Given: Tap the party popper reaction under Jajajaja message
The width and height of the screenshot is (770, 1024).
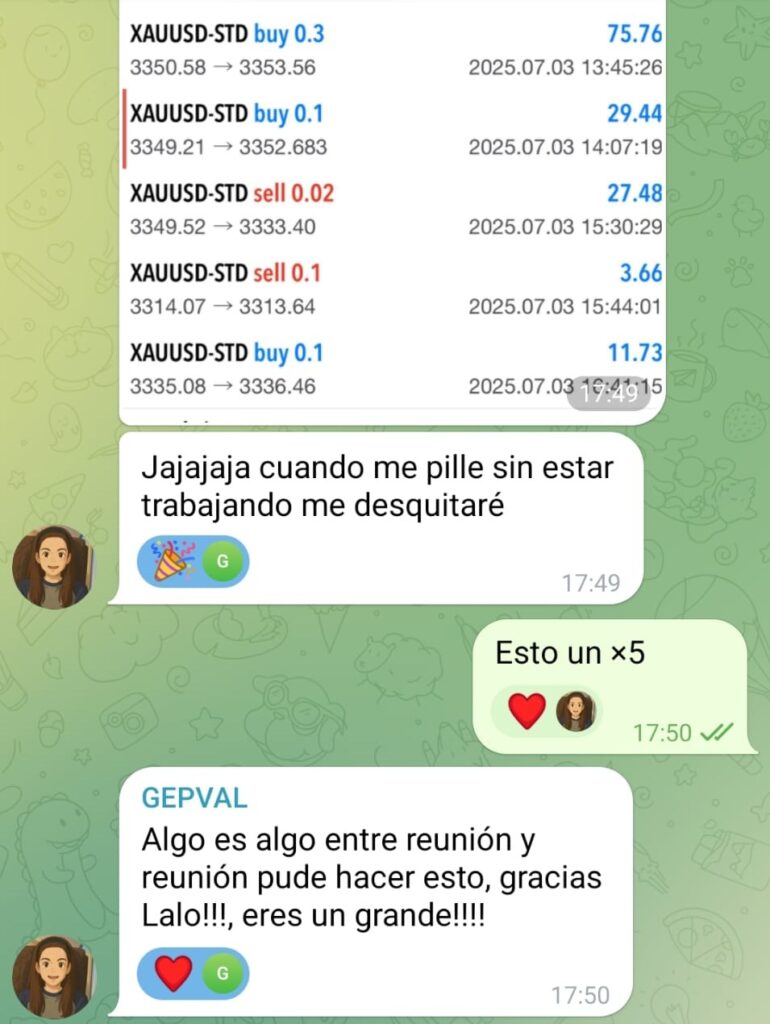Looking at the screenshot, I should pos(173,562).
